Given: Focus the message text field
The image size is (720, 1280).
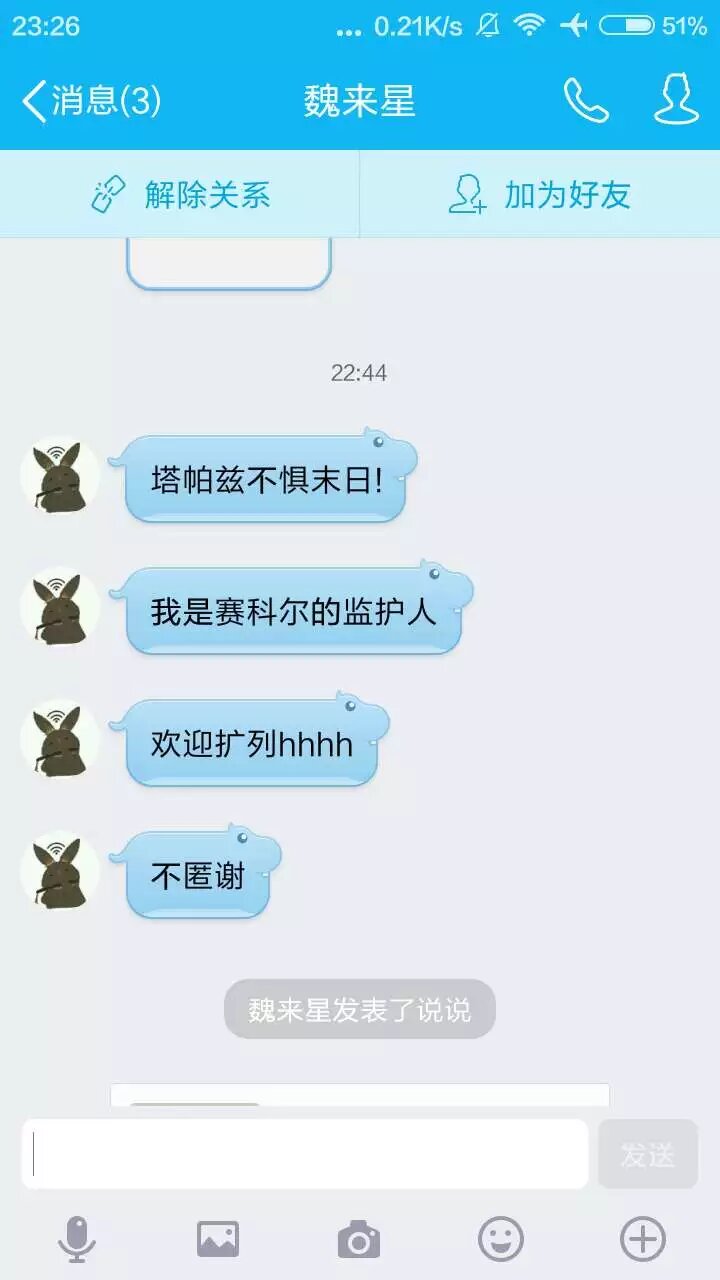Looking at the screenshot, I should [305, 1154].
